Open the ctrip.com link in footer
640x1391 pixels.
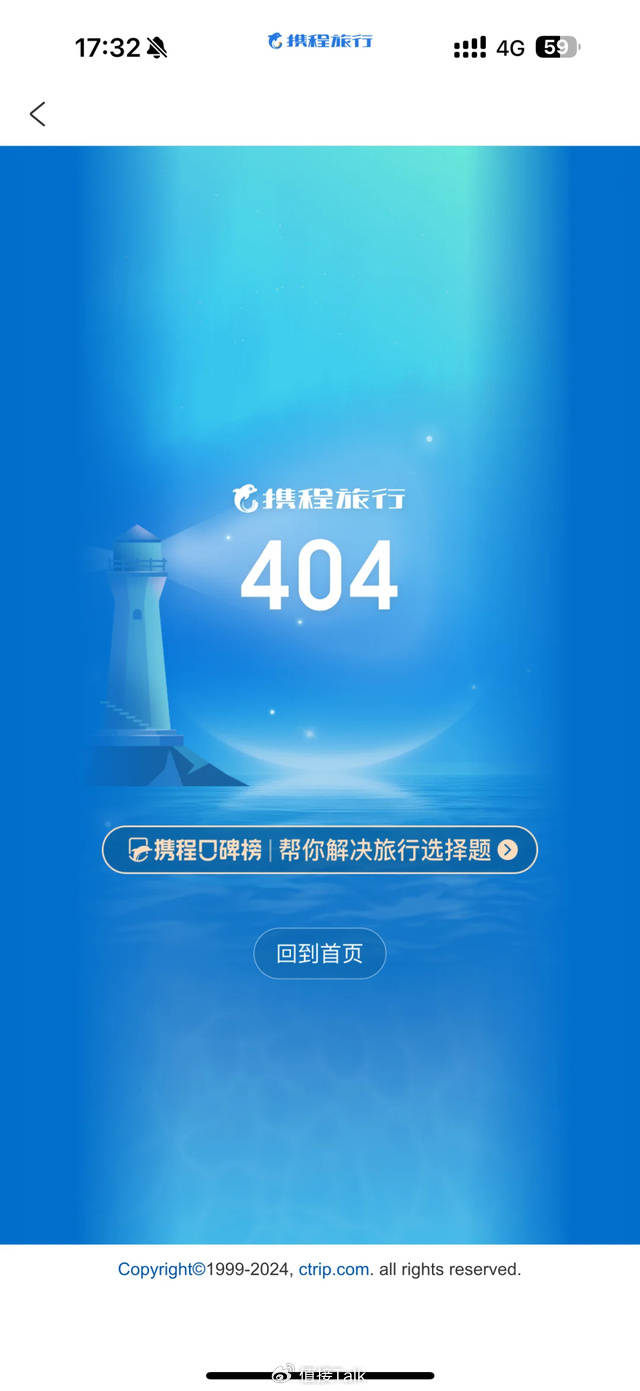click(x=335, y=1269)
